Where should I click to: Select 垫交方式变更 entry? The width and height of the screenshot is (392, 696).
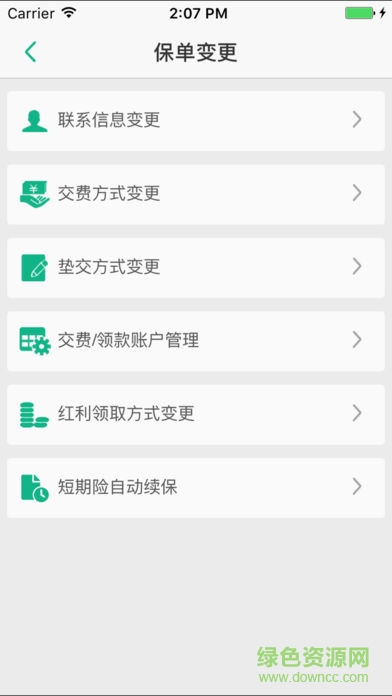(x=196, y=268)
